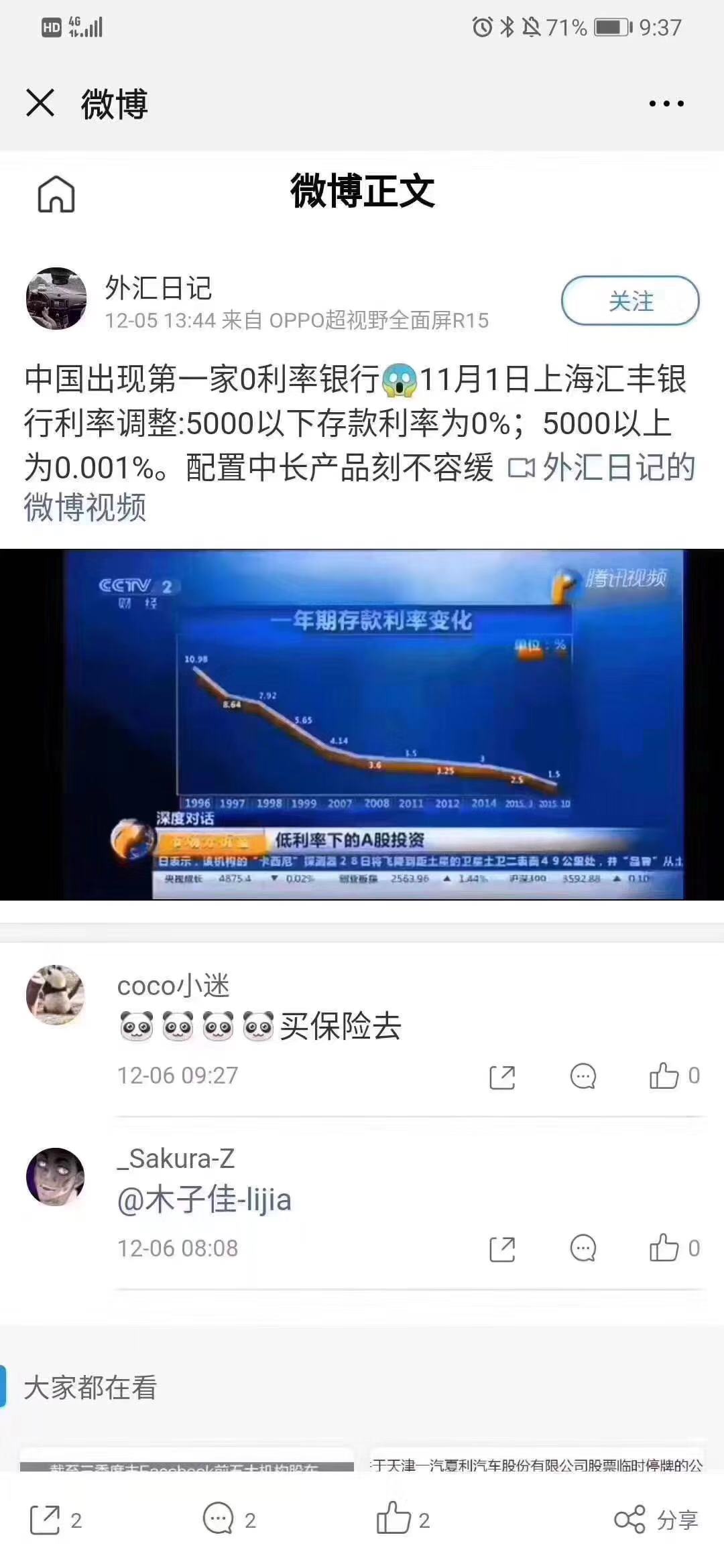Open coco小迷's profile avatar
This screenshot has height=1568, width=724.
[56, 995]
